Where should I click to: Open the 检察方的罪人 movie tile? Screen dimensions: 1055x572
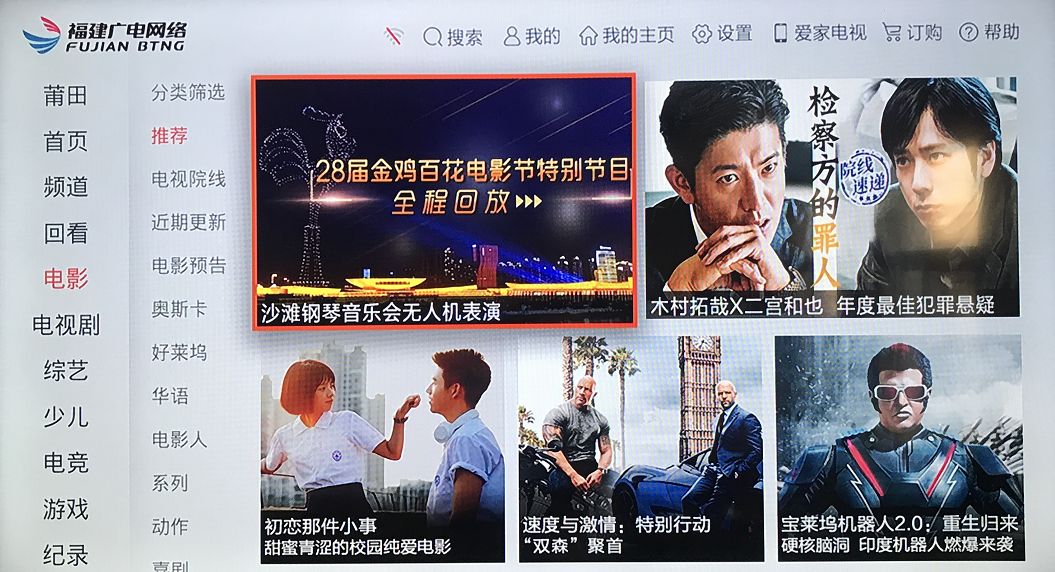[831, 197]
